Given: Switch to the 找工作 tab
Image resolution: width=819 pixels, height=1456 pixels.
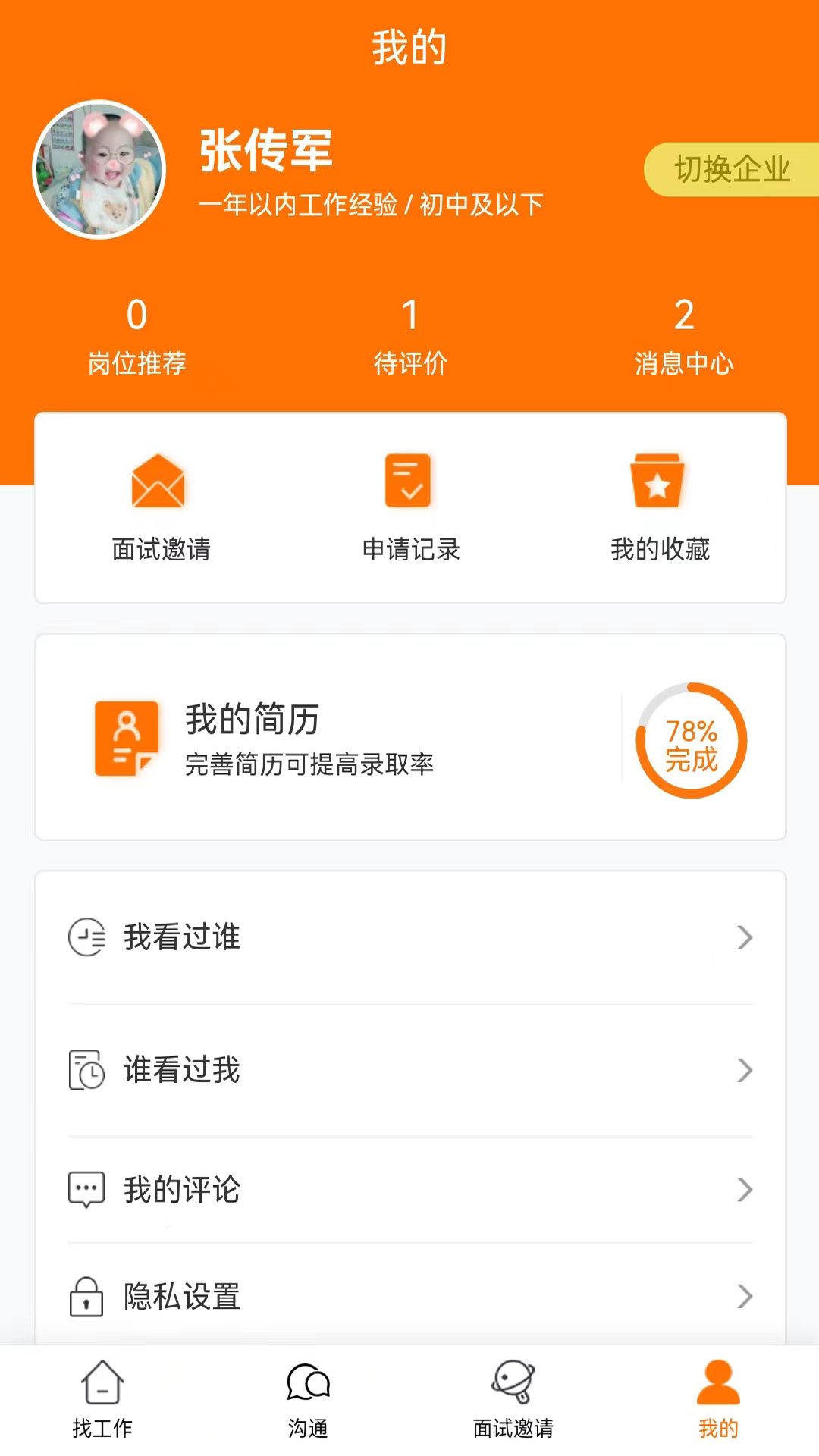Looking at the screenshot, I should pos(102,1400).
